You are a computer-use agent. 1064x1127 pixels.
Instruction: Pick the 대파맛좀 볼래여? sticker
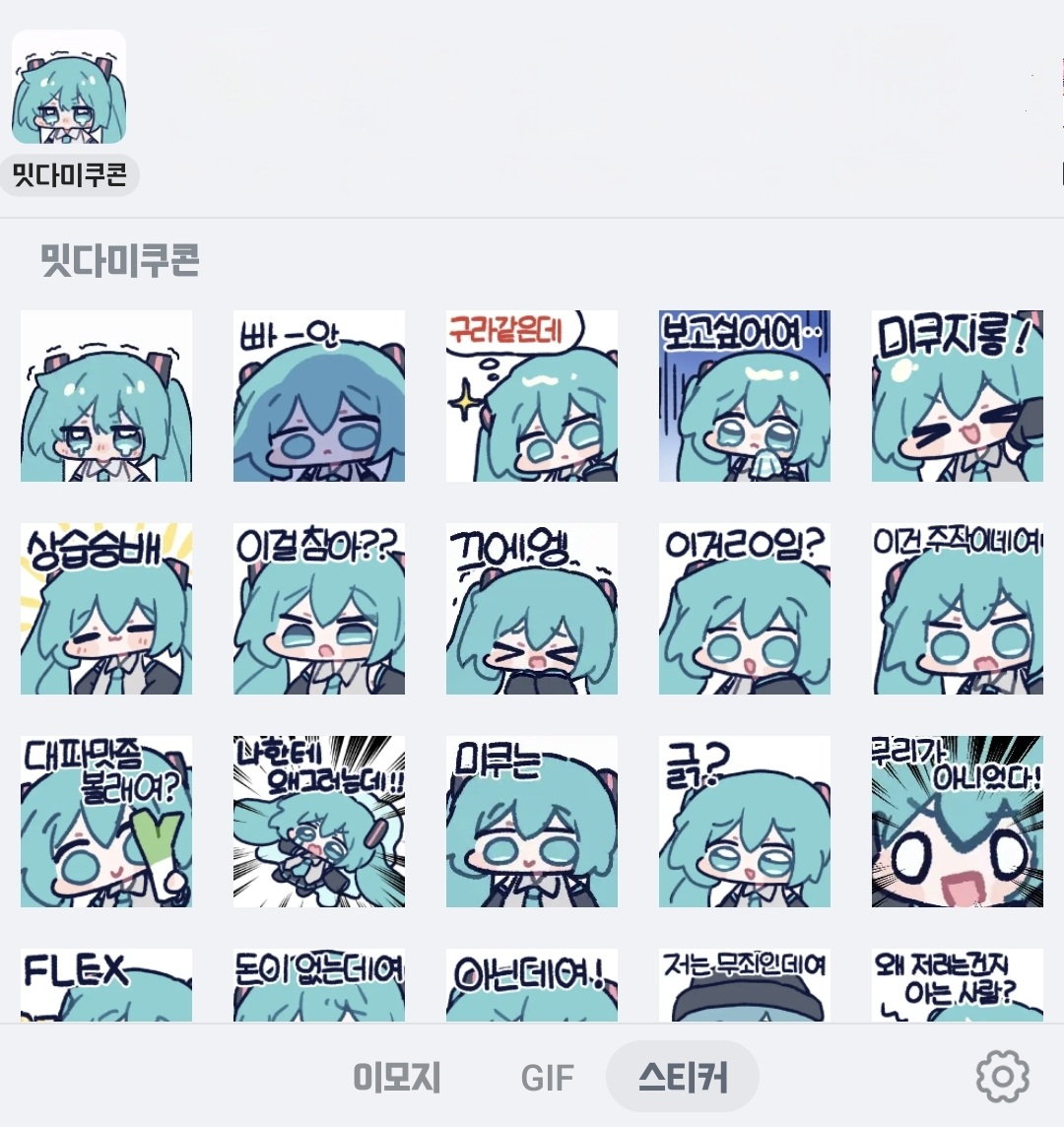[106, 822]
